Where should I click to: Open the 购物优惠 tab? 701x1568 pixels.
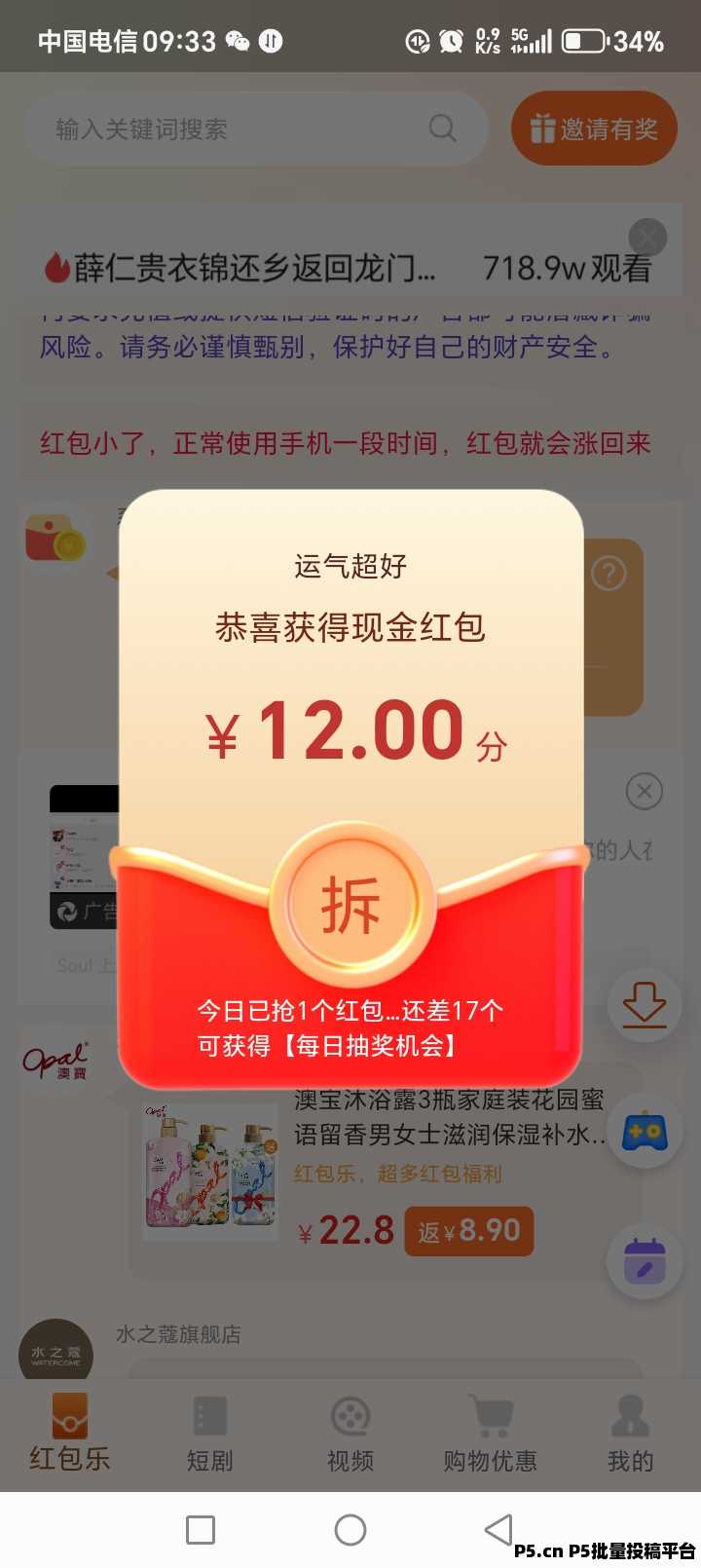point(490,1434)
